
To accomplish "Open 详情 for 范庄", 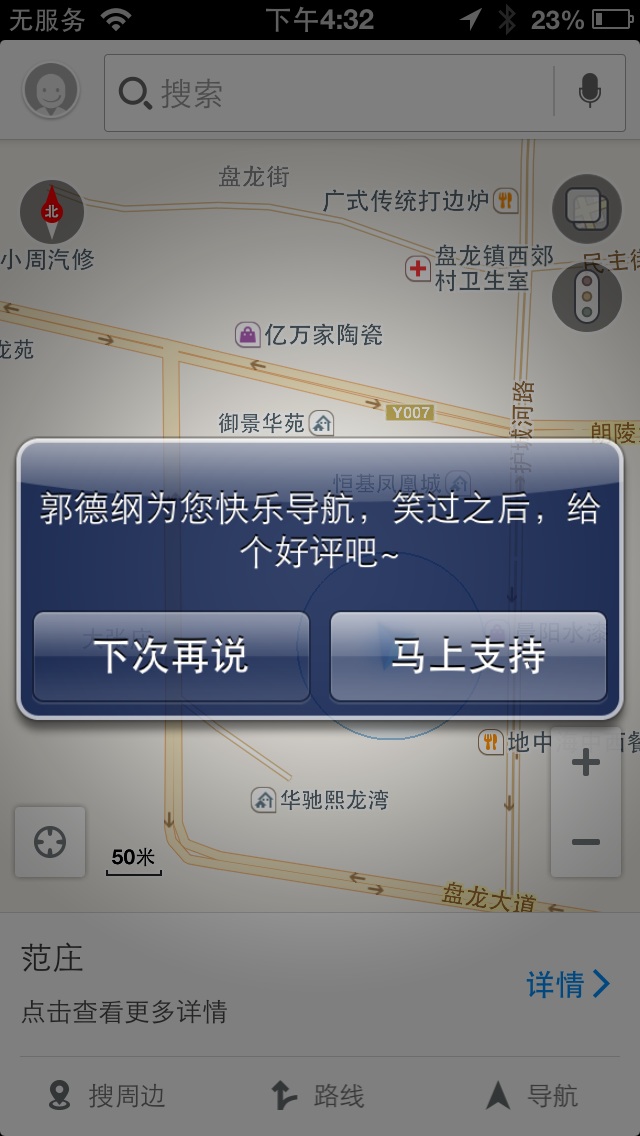I will [567, 985].
